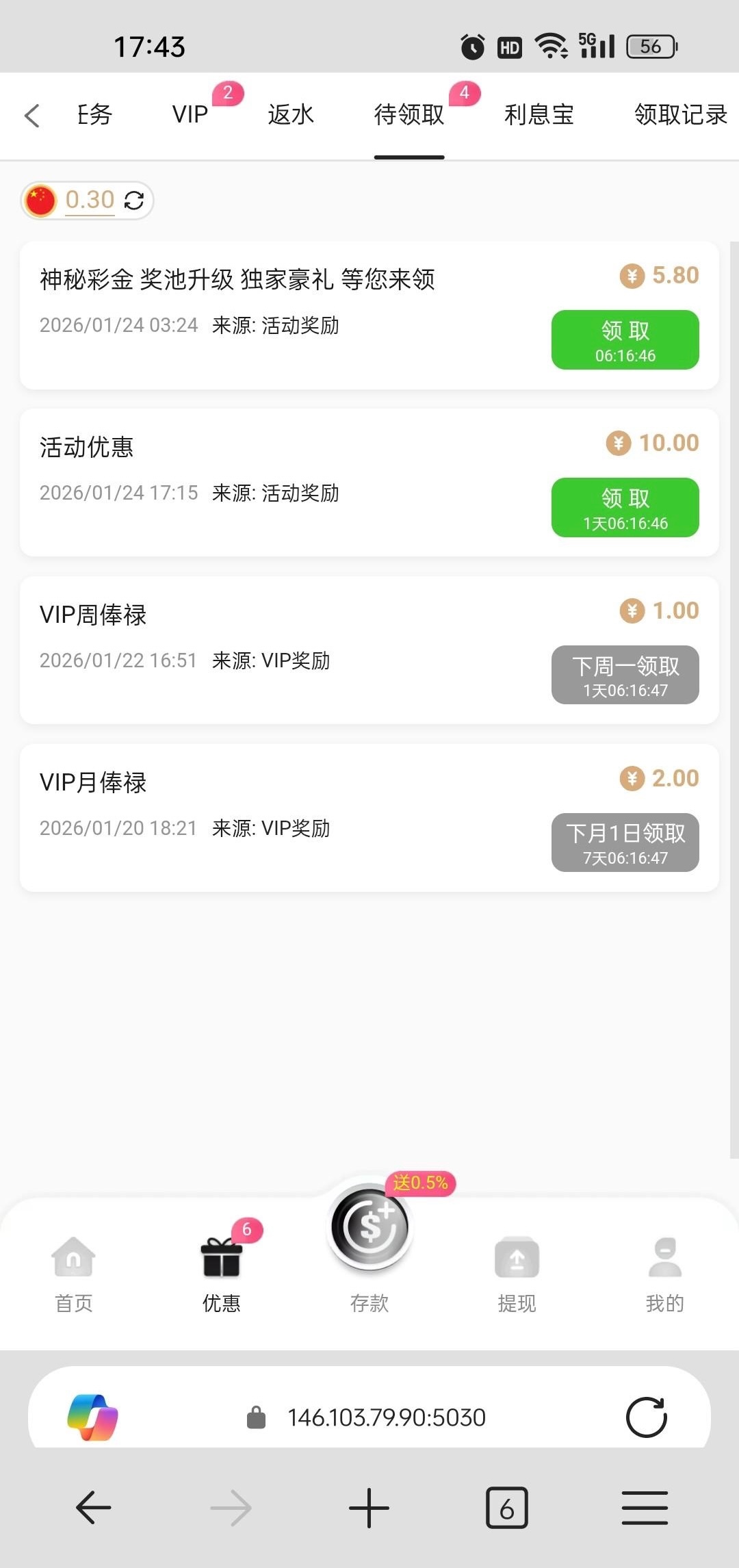The height and width of the screenshot is (1568, 739).
Task: Open a new browser tab
Action: coord(369,1508)
